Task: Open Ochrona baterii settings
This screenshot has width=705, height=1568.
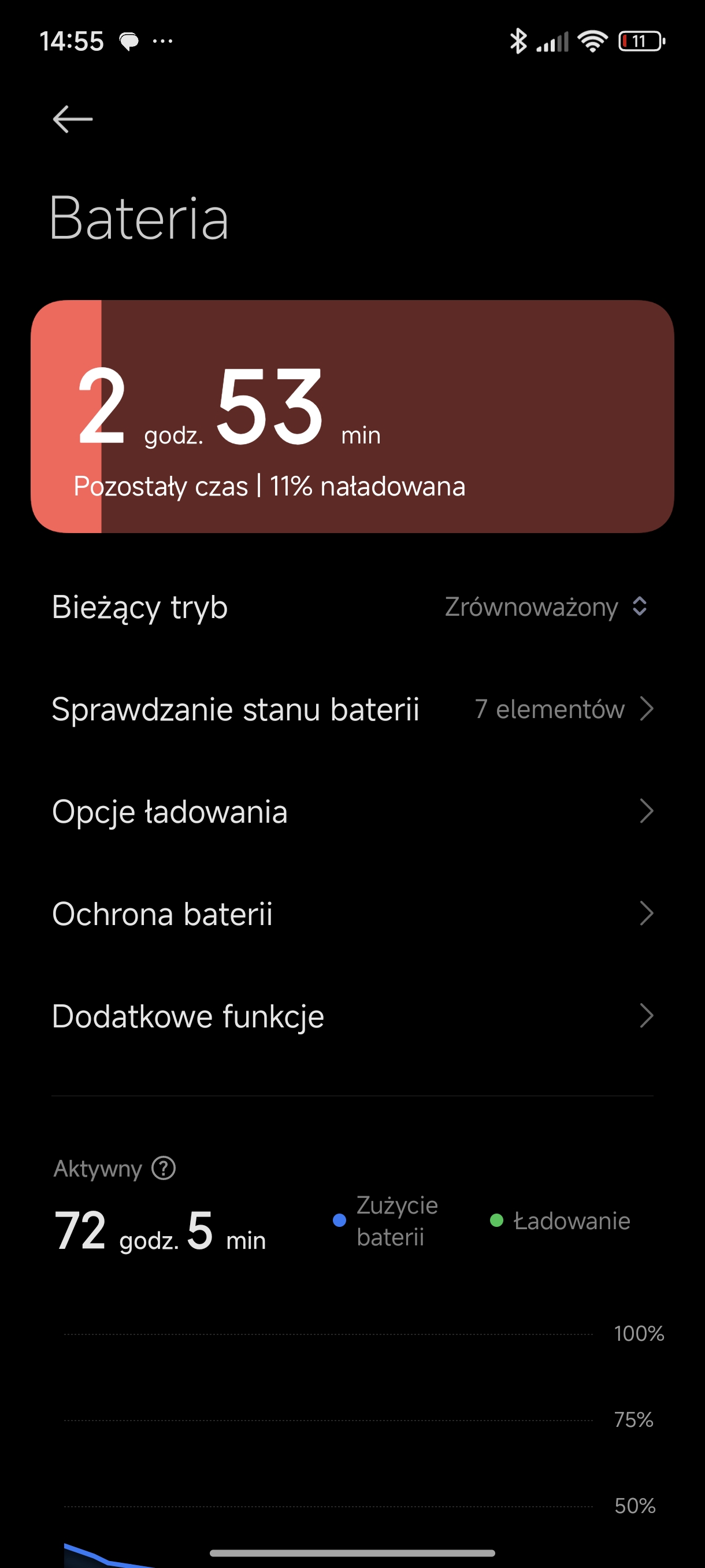Action: pyautogui.click(x=352, y=914)
